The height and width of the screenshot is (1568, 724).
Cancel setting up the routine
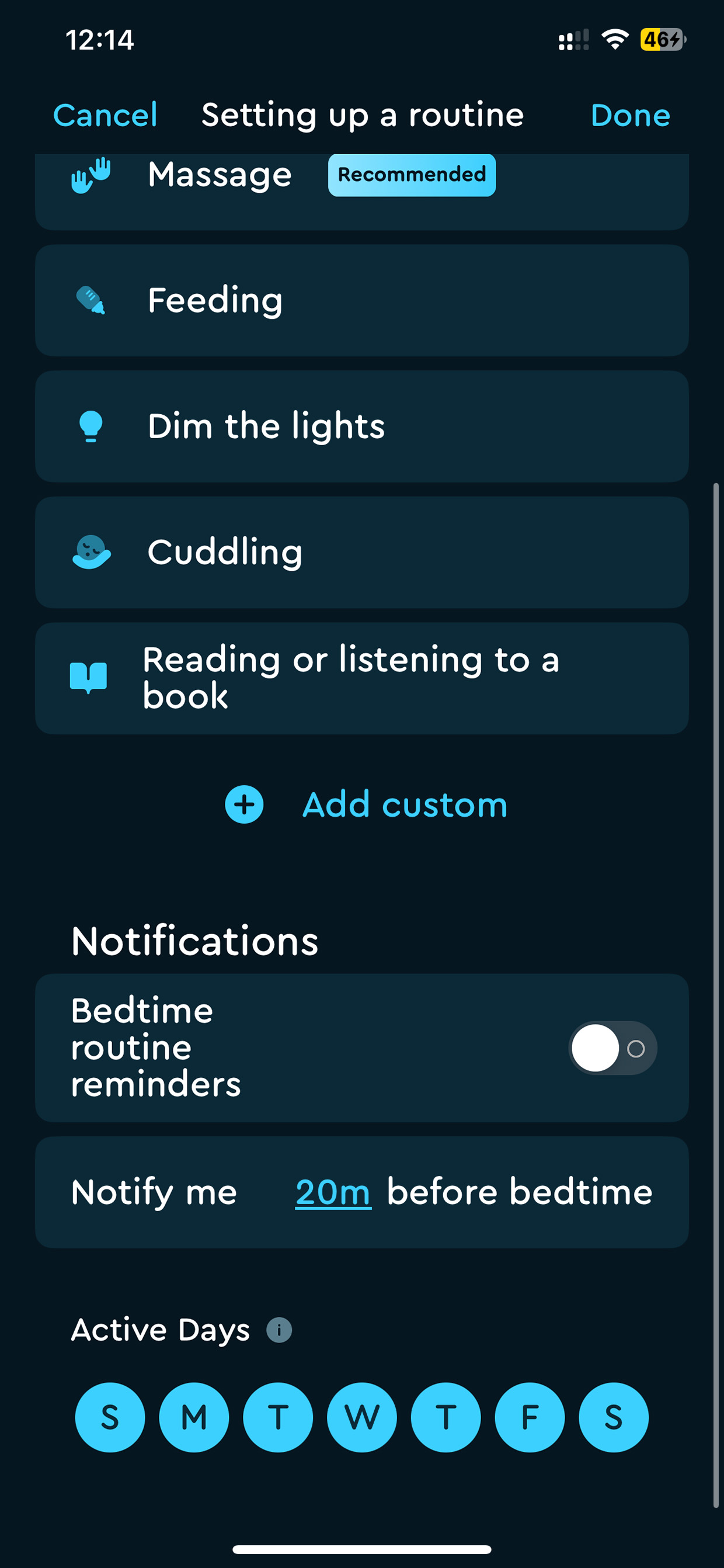(105, 115)
